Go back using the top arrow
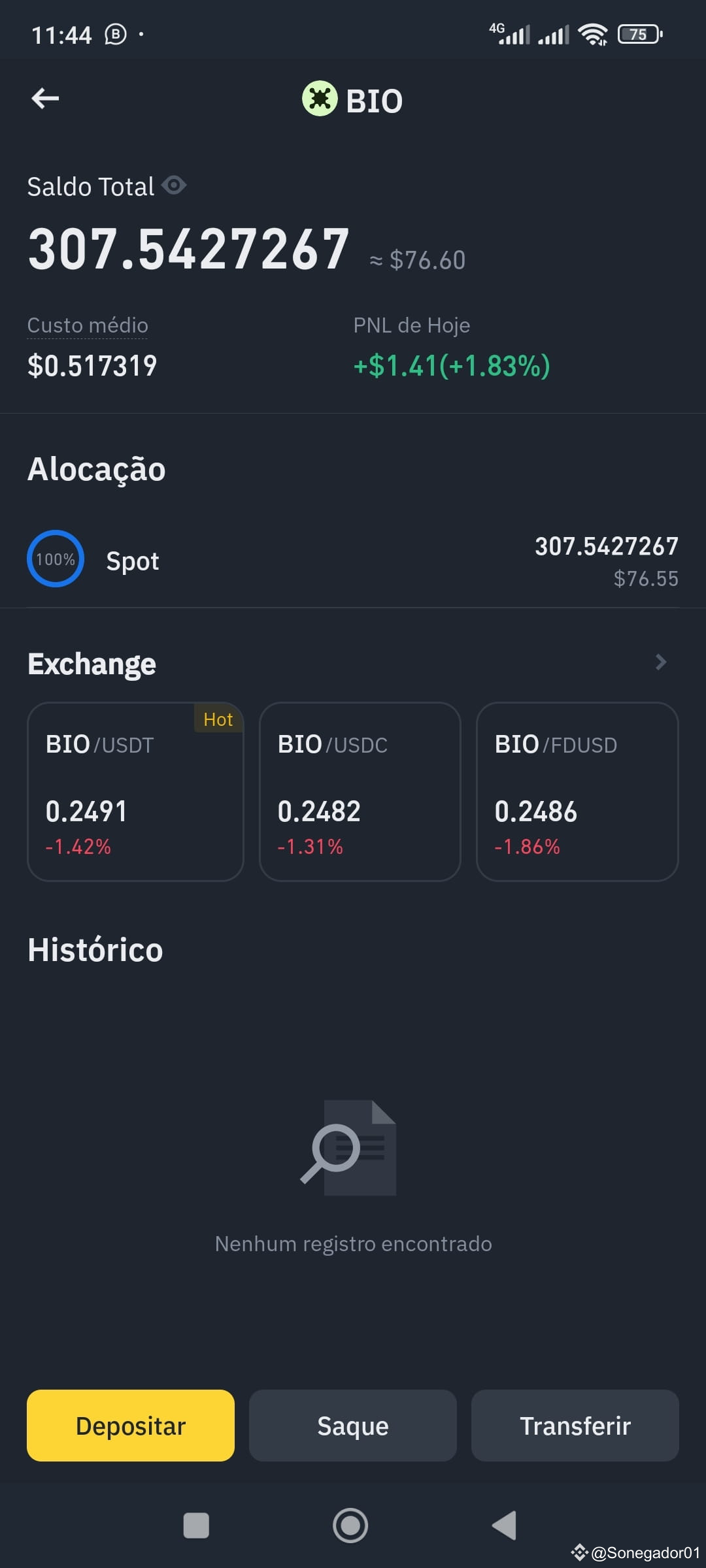This screenshot has width=706, height=1568. 45,99
